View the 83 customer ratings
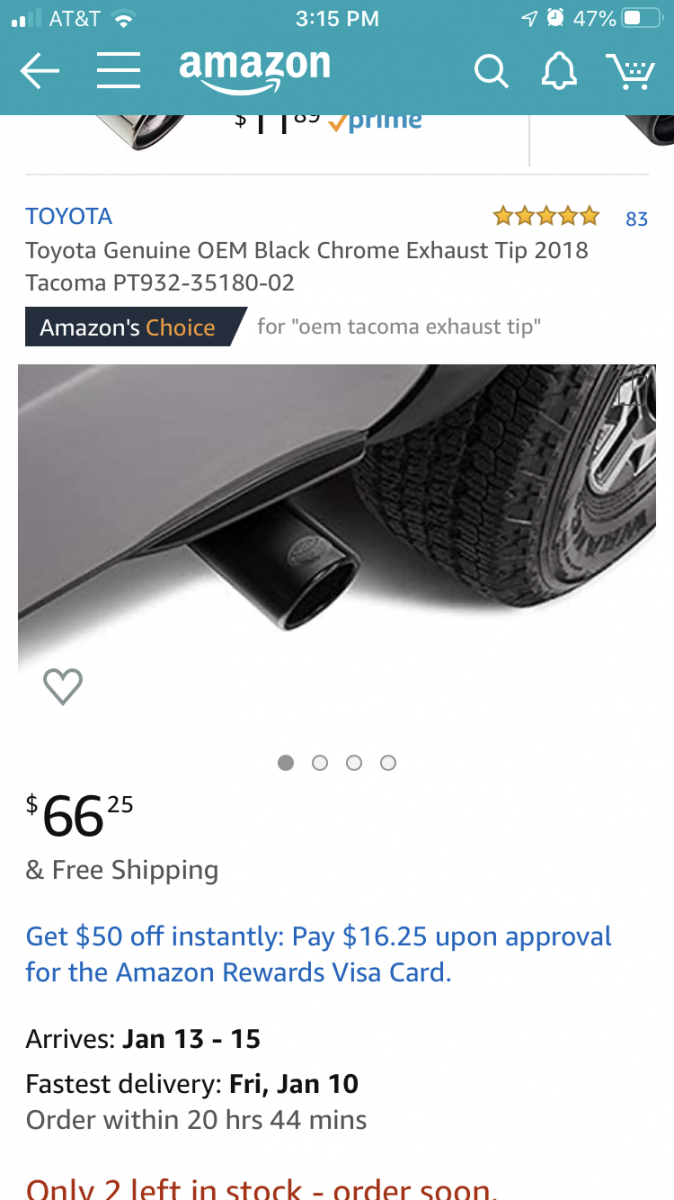This screenshot has width=674, height=1200. point(636,218)
